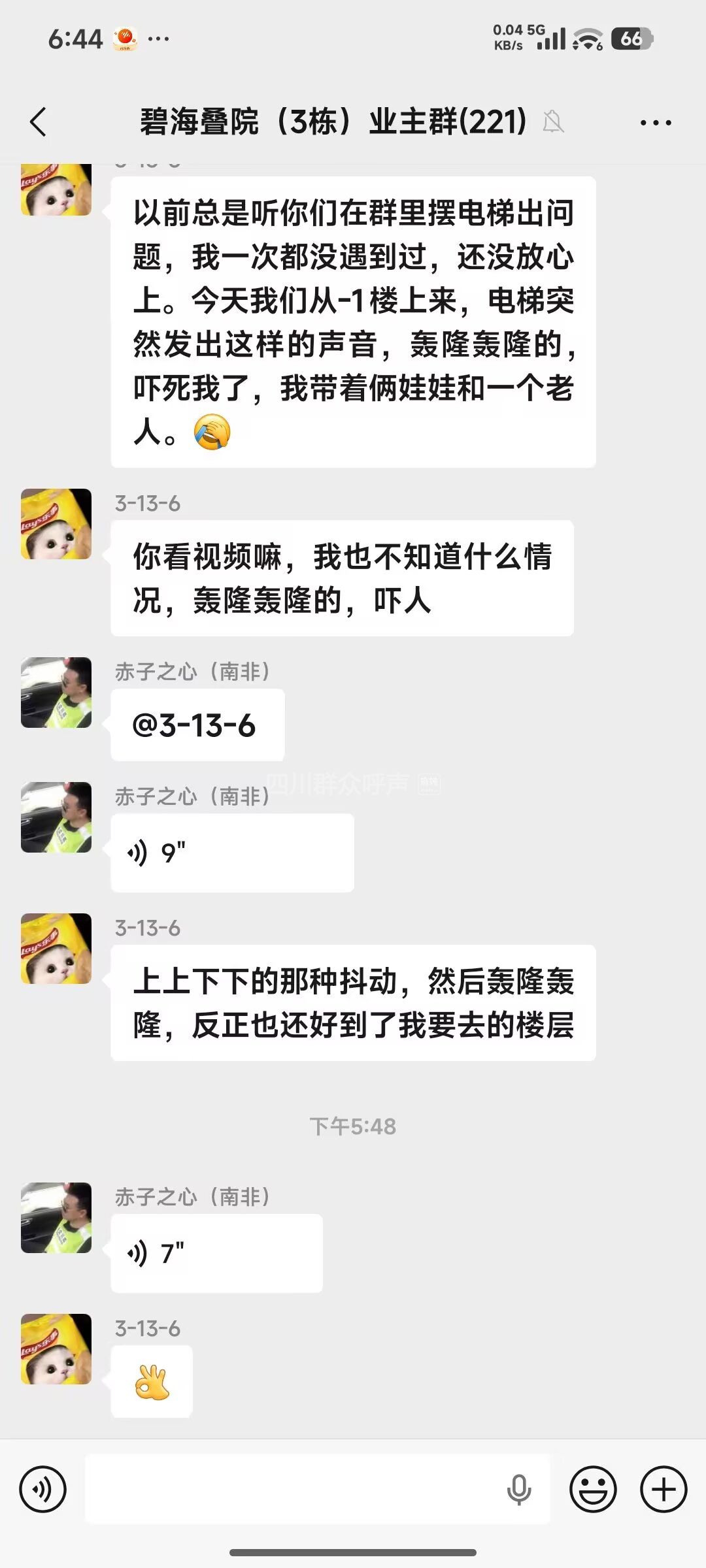Go back from the group chat
Image resolution: width=706 pixels, height=1568 pixels.
click(39, 122)
